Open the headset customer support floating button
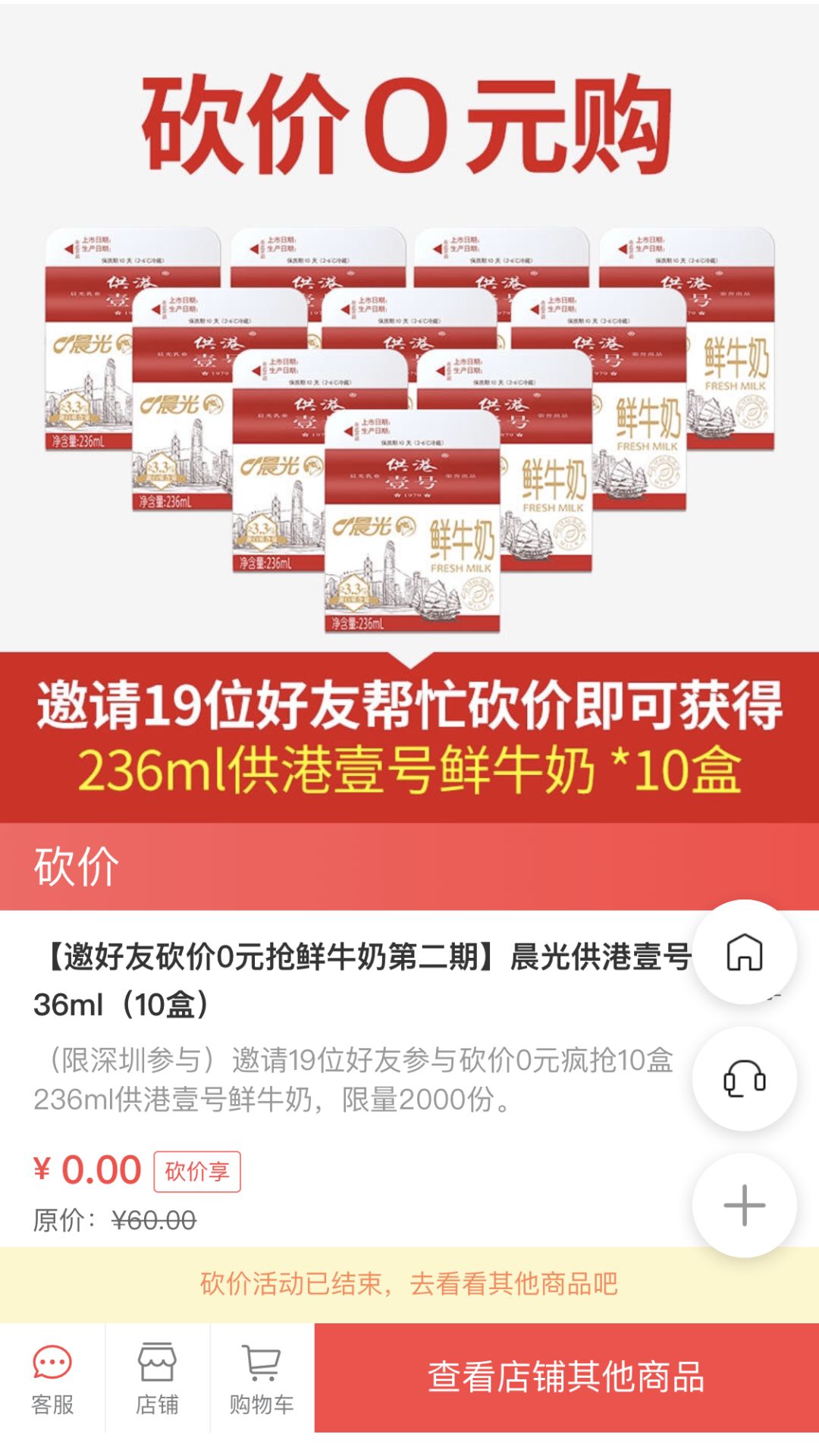Screen dimensions: 819x1456 tap(744, 1078)
